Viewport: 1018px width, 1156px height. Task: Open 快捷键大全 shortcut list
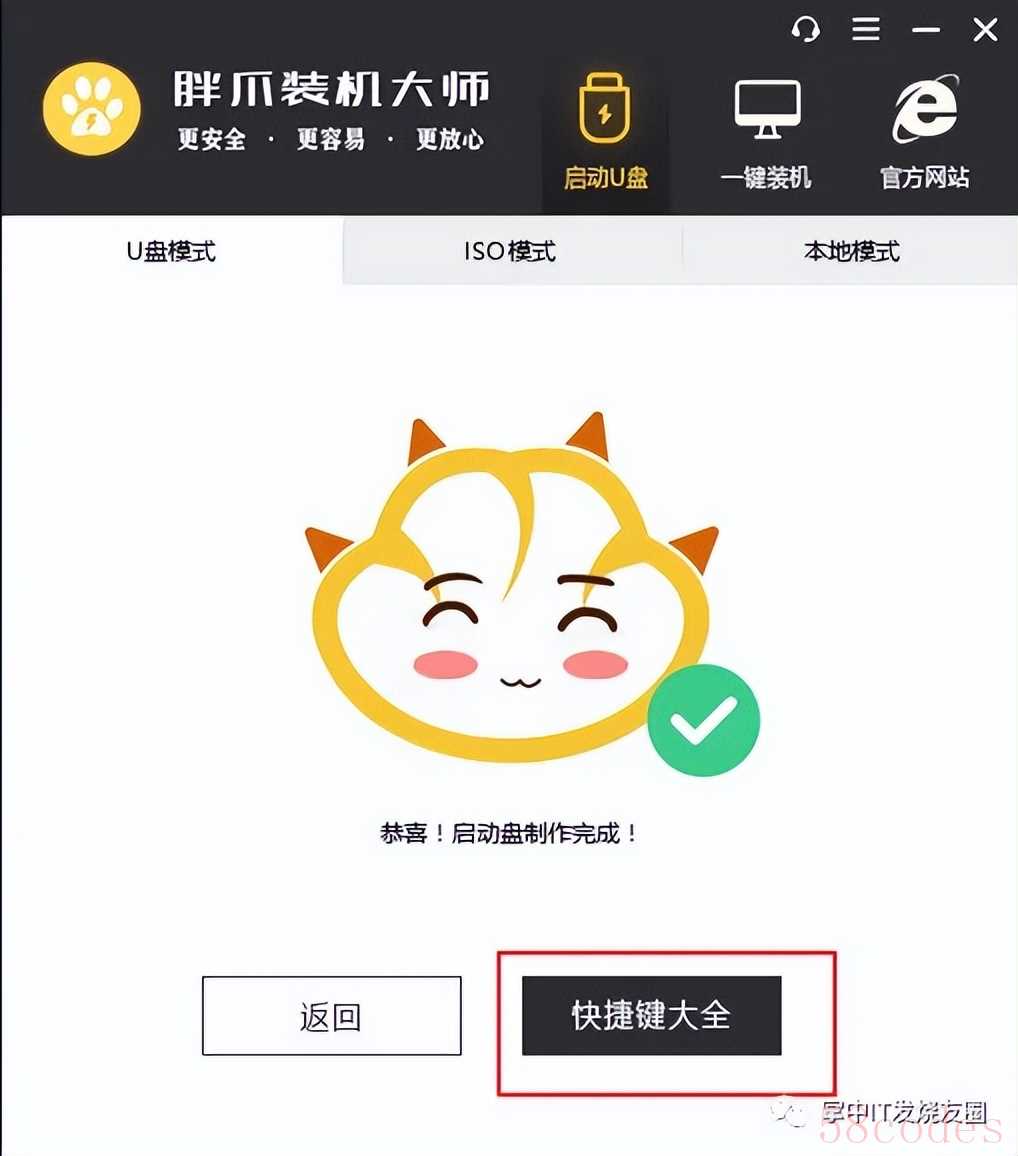651,1016
